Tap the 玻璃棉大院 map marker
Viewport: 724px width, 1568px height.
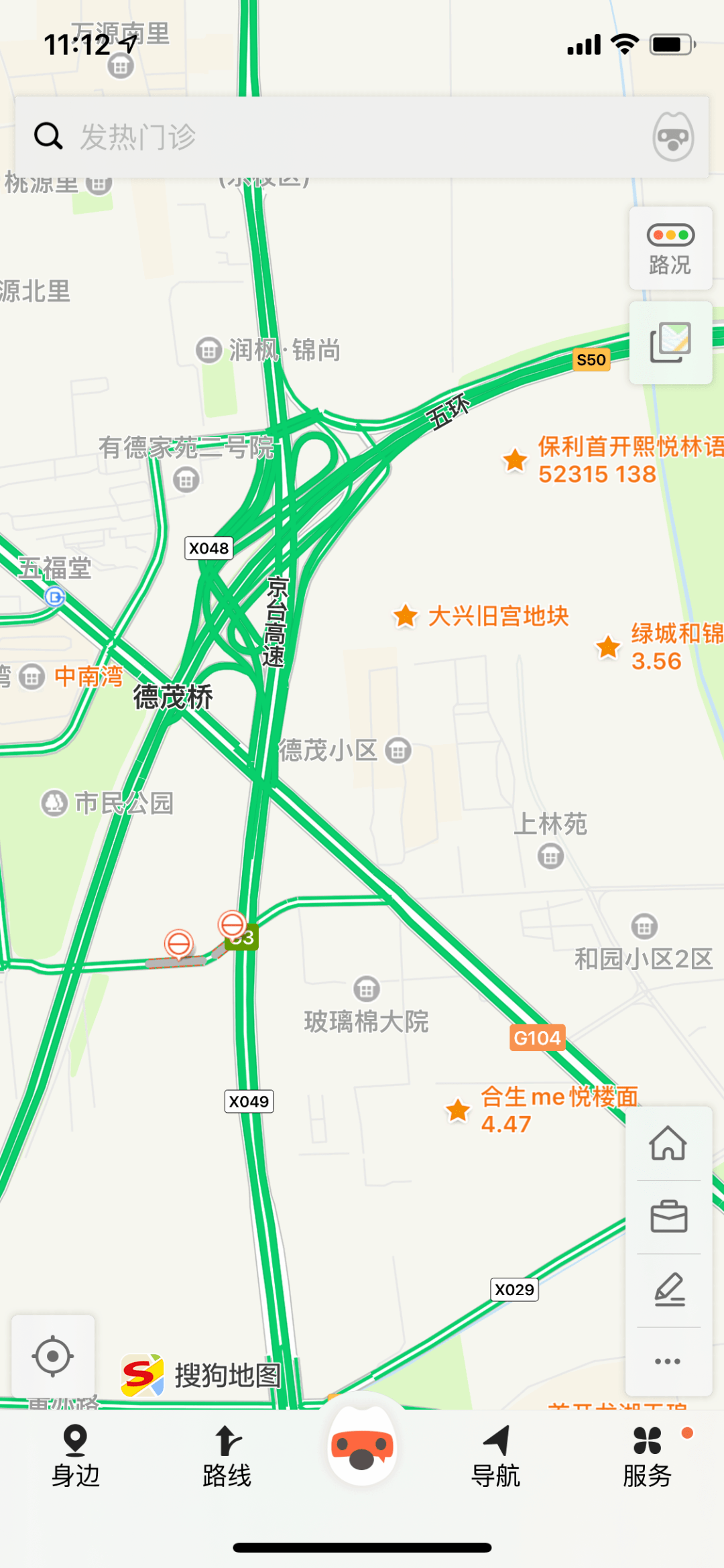pos(366,989)
